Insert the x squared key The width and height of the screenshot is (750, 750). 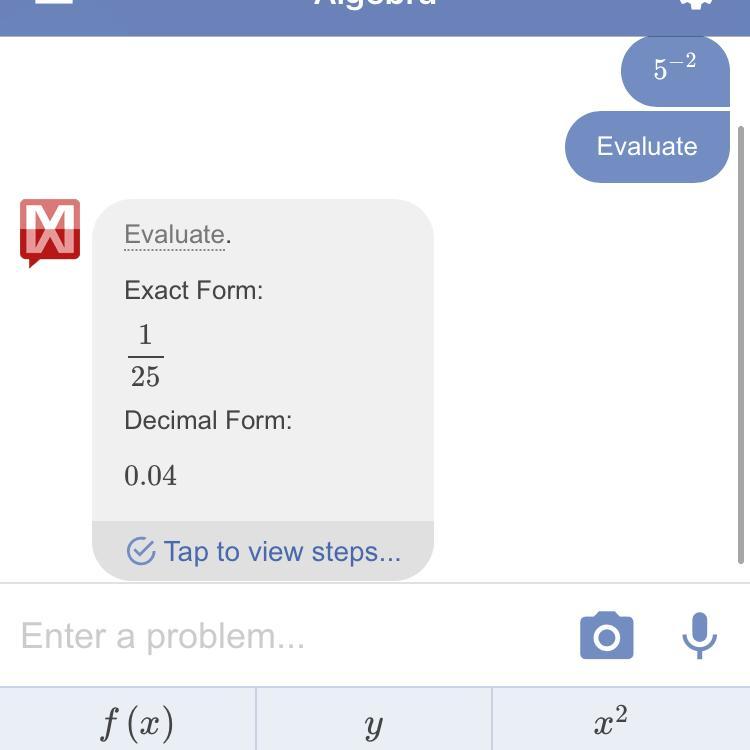(x=611, y=720)
